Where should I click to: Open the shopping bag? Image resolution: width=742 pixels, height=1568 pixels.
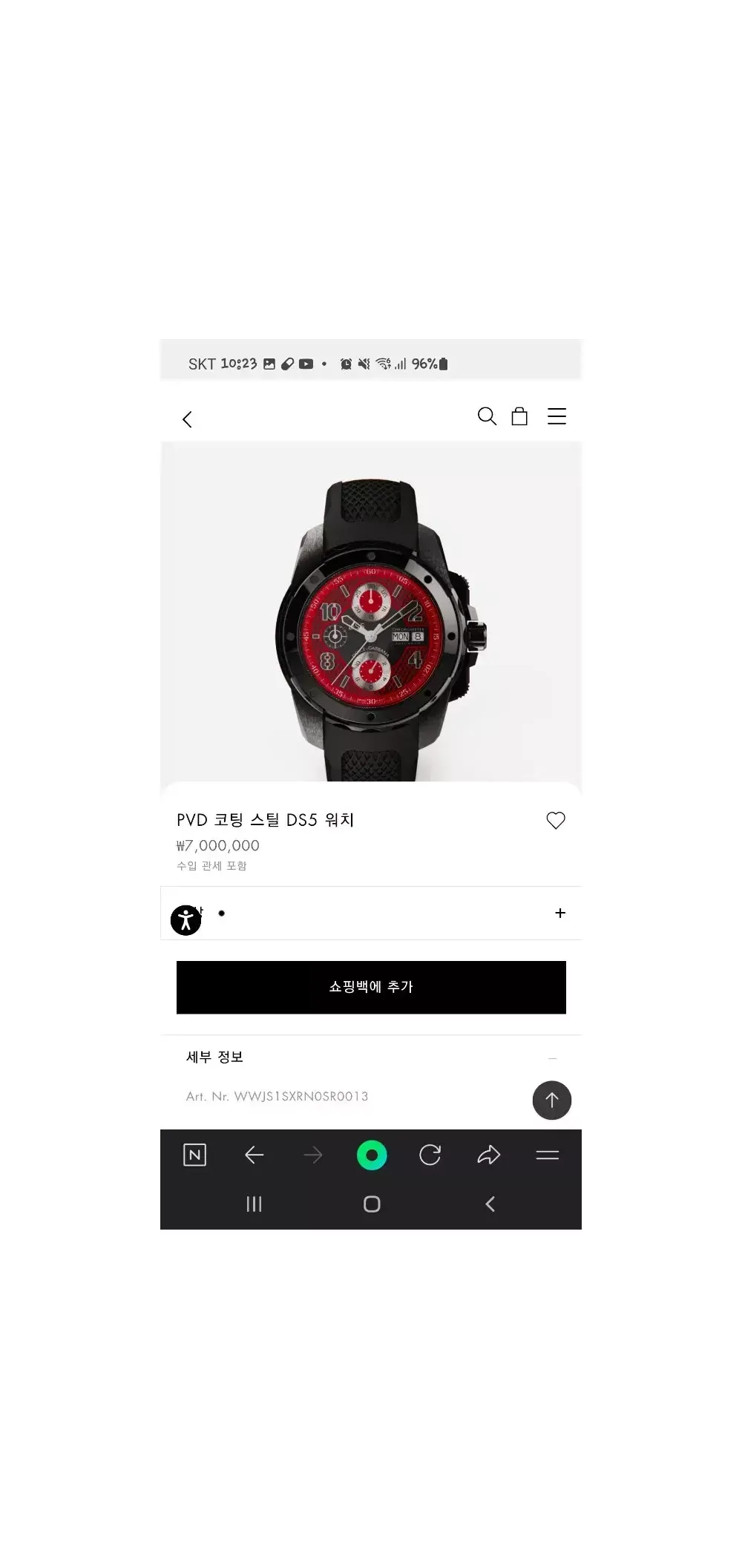[x=519, y=416]
